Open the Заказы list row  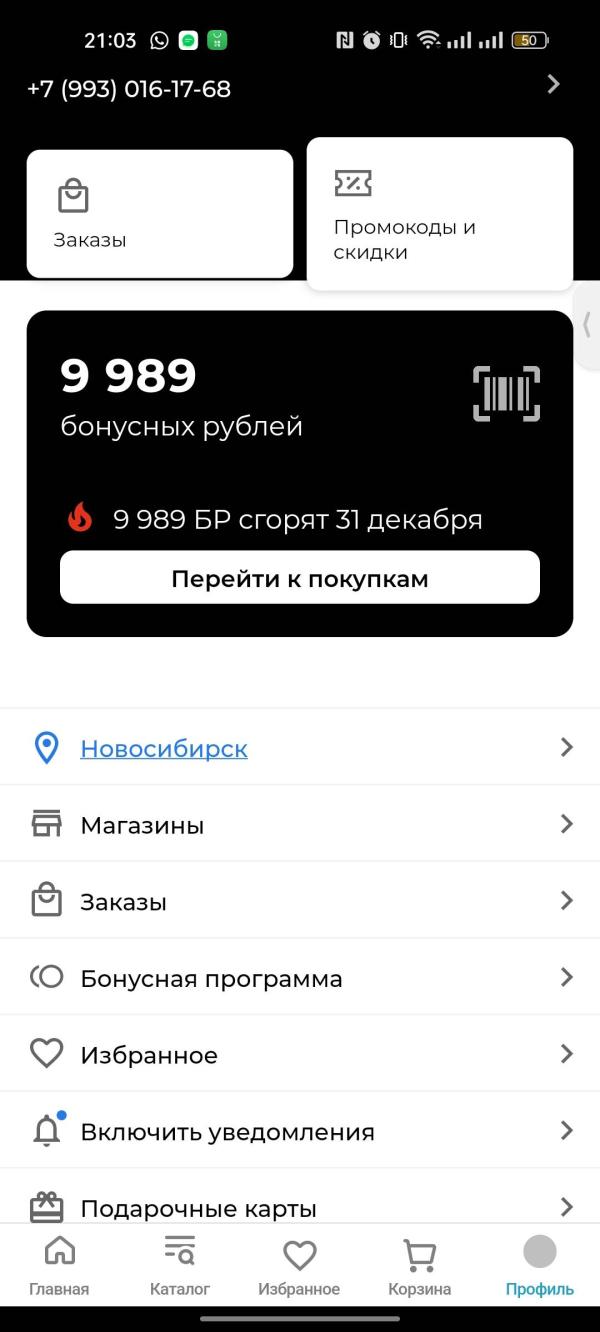tap(300, 901)
